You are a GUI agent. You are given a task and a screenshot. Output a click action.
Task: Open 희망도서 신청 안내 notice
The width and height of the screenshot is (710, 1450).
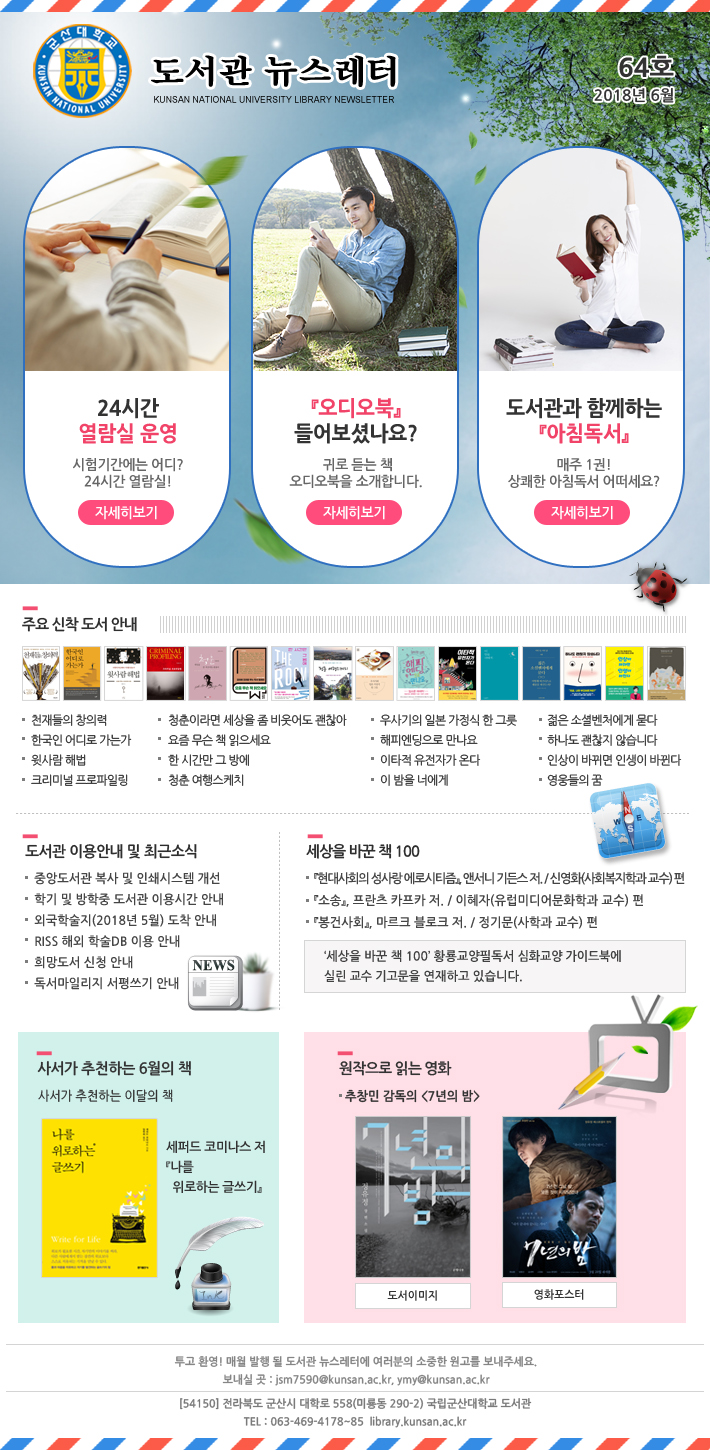click(83, 962)
